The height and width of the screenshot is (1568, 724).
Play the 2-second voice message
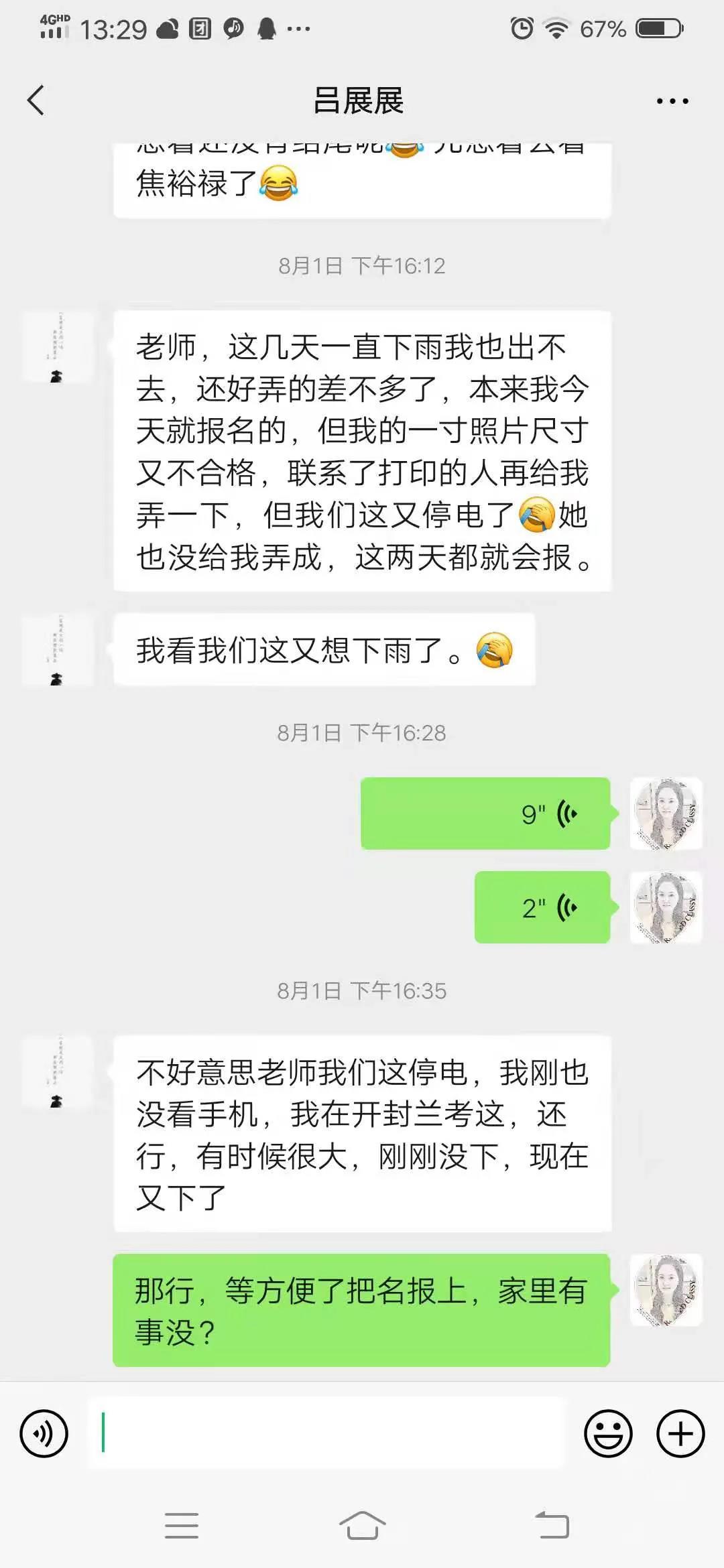[542, 907]
